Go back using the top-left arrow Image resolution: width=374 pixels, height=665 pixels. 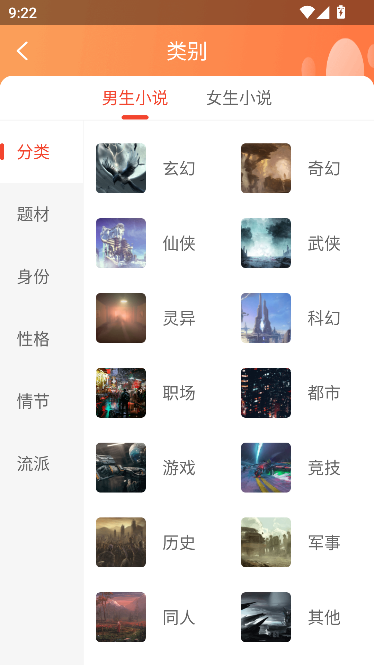tap(22, 51)
